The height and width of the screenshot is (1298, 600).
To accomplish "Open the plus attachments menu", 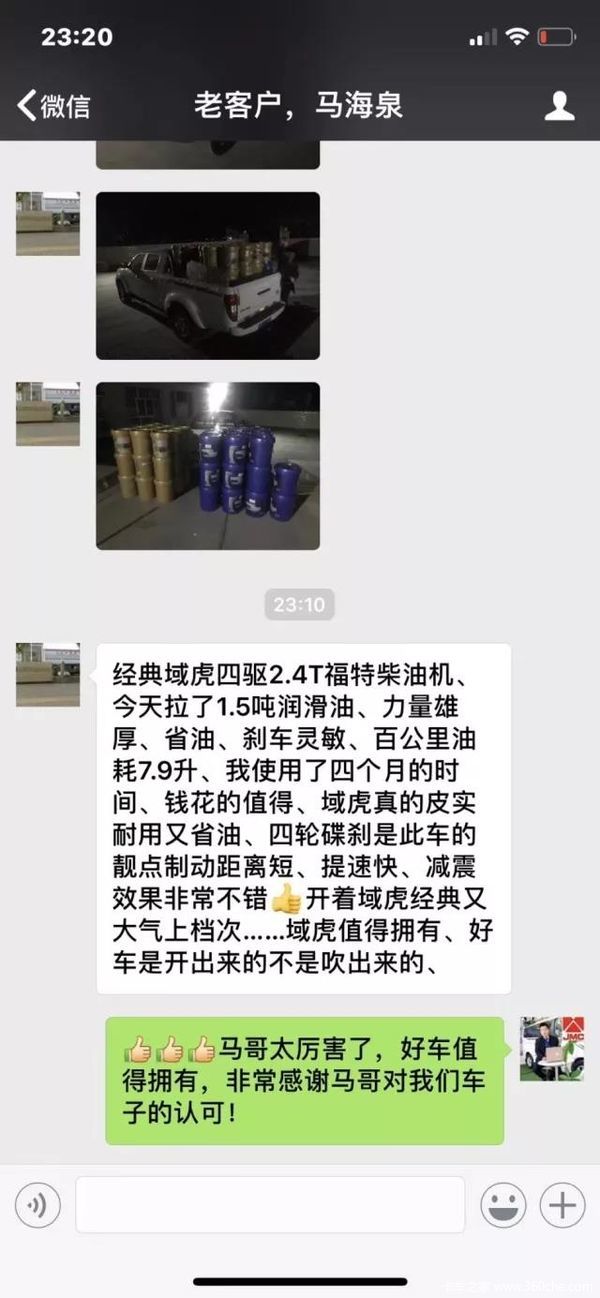I will 563,1205.
